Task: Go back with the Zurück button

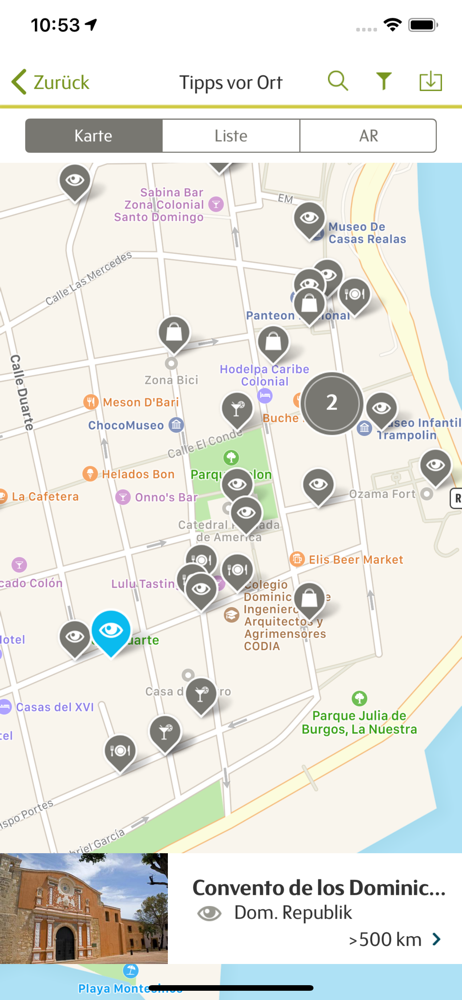Action: click(x=50, y=82)
